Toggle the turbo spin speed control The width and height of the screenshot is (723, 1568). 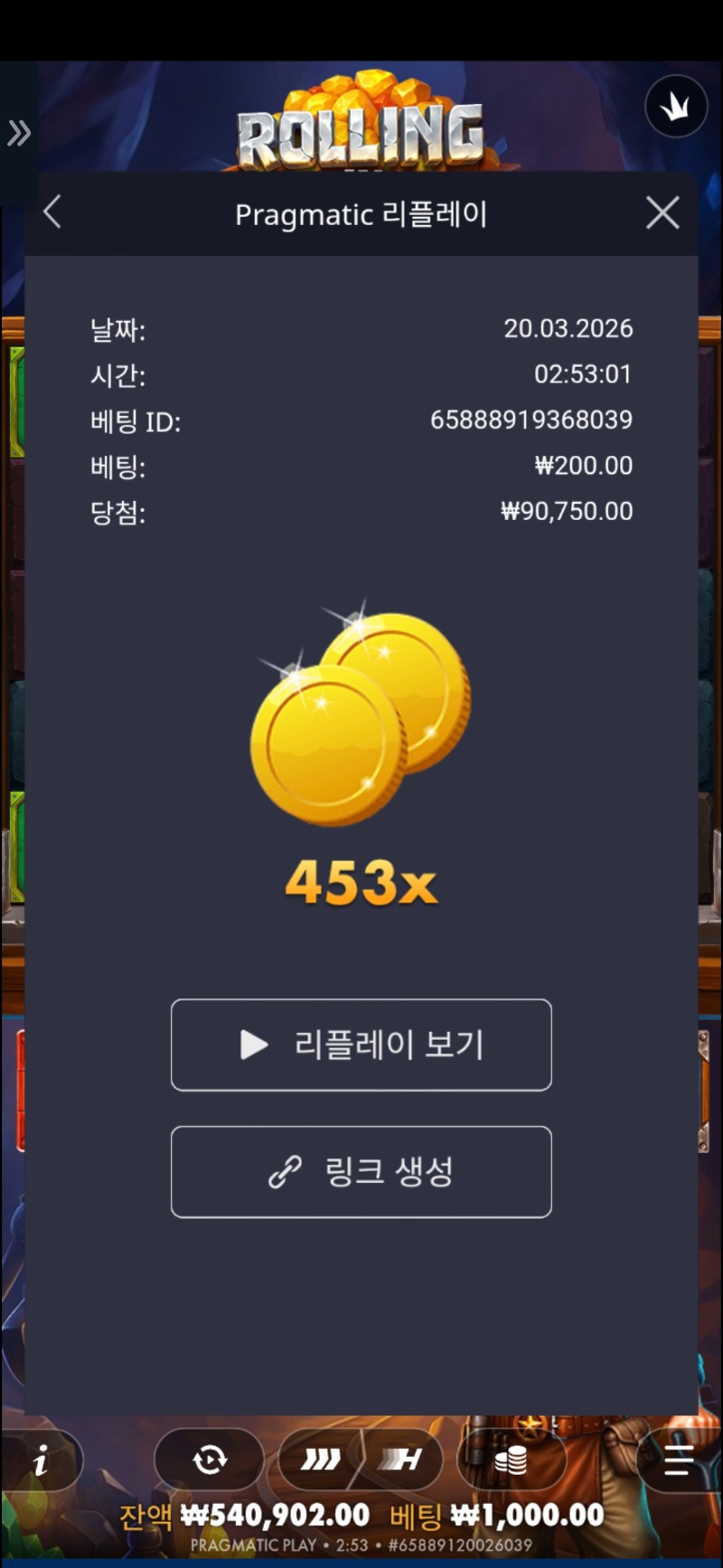pyautogui.click(x=361, y=1459)
